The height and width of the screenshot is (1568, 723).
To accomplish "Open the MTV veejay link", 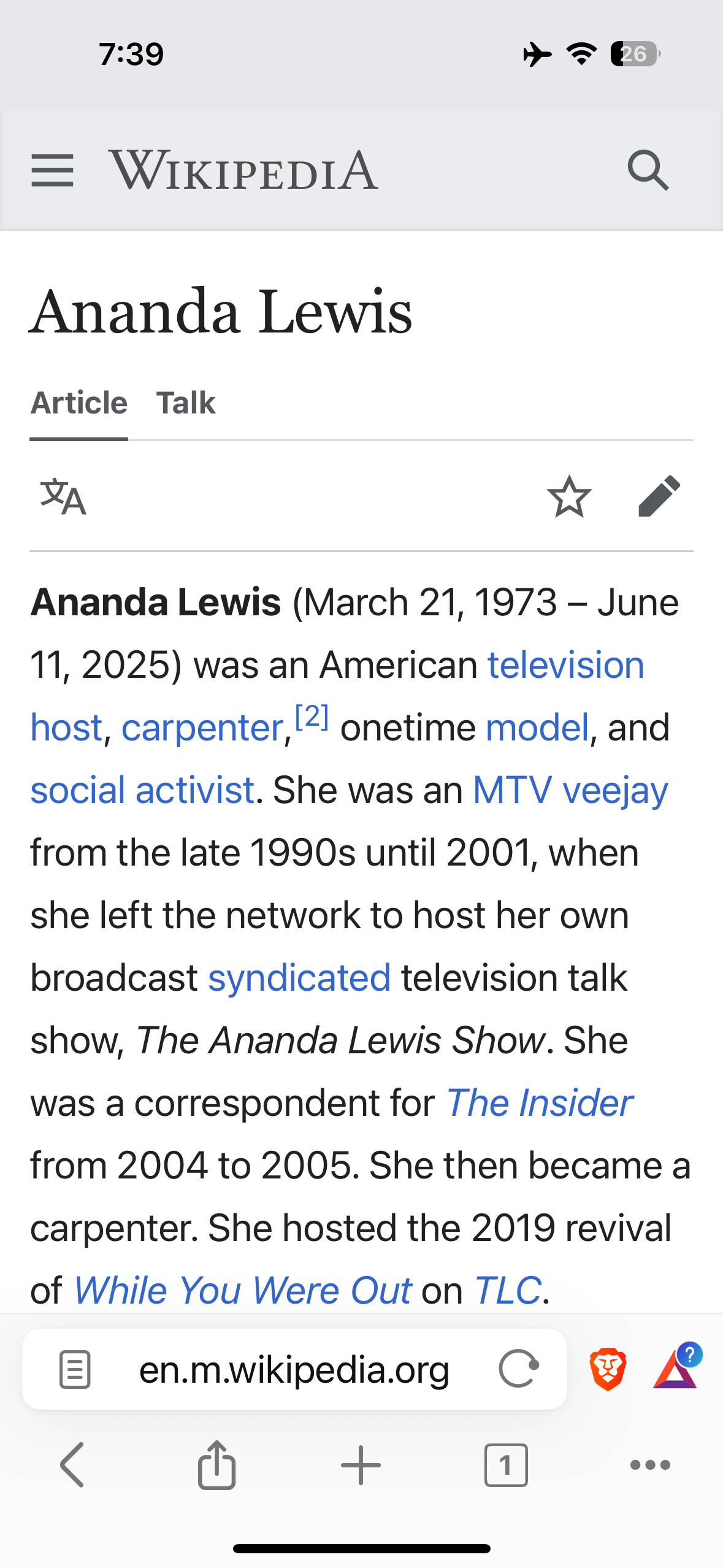I will 570,790.
